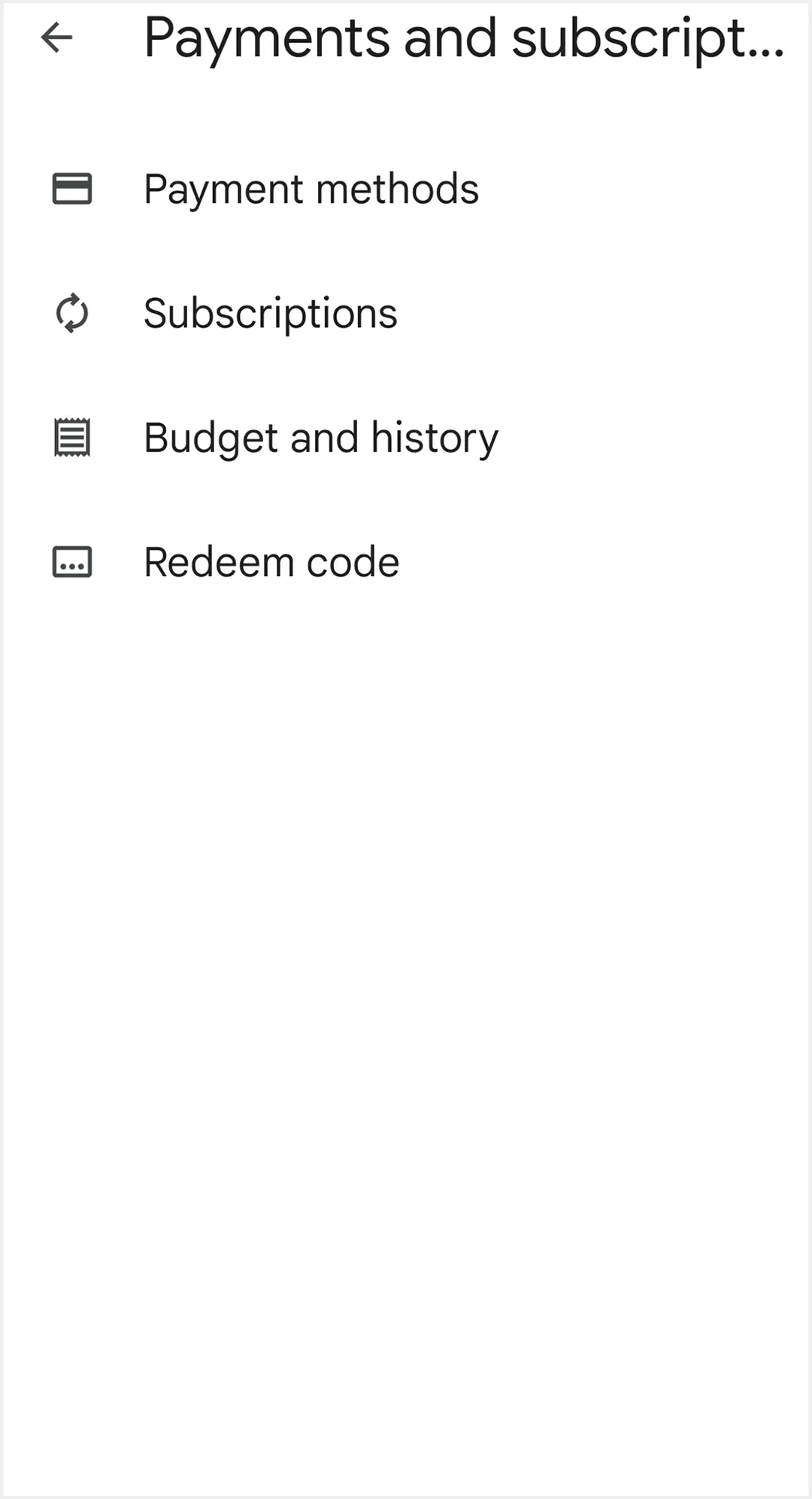Select Redeem code
This screenshot has height=1499, width=812.
406,562
